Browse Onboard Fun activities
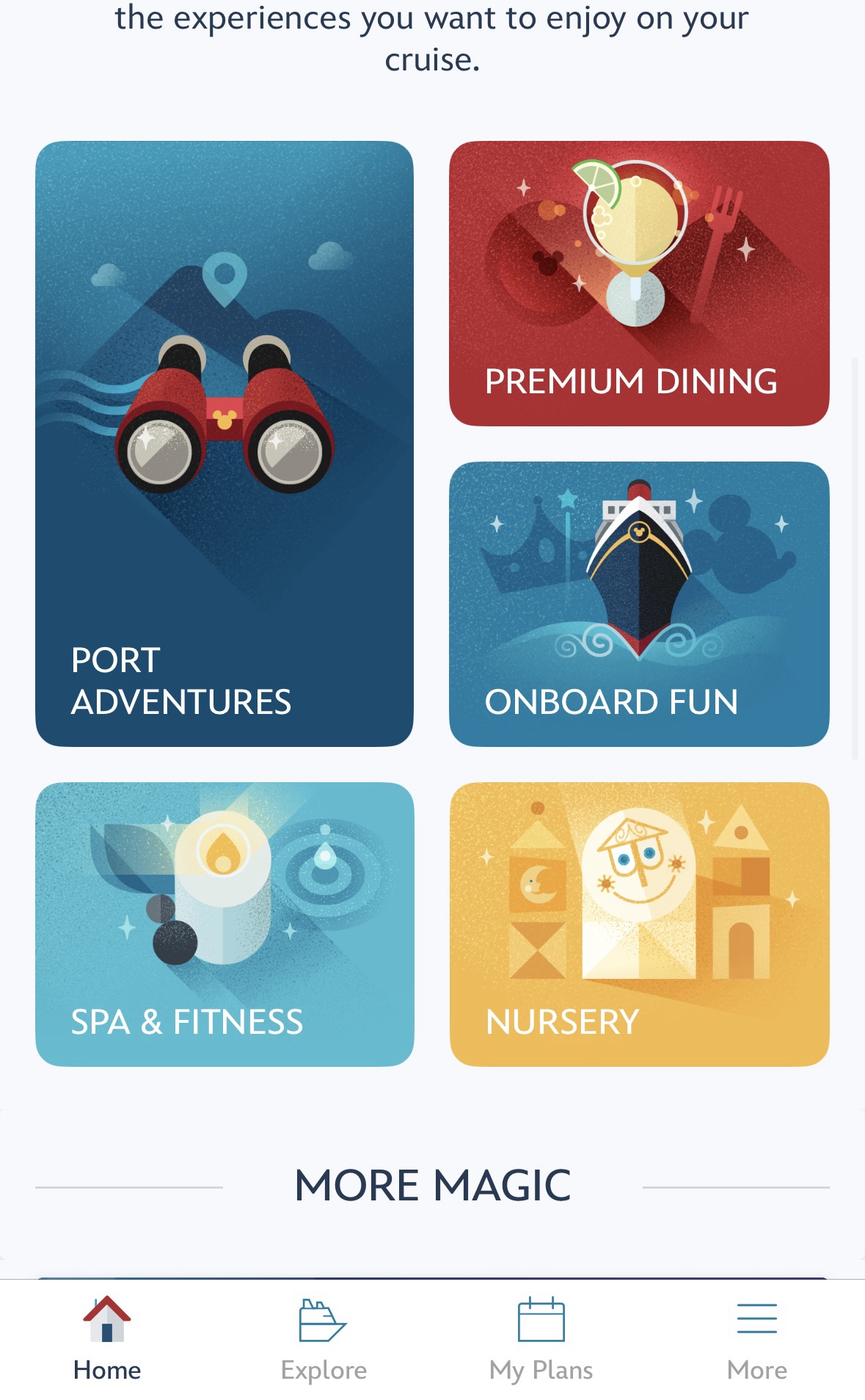The image size is (865, 1400). point(639,603)
